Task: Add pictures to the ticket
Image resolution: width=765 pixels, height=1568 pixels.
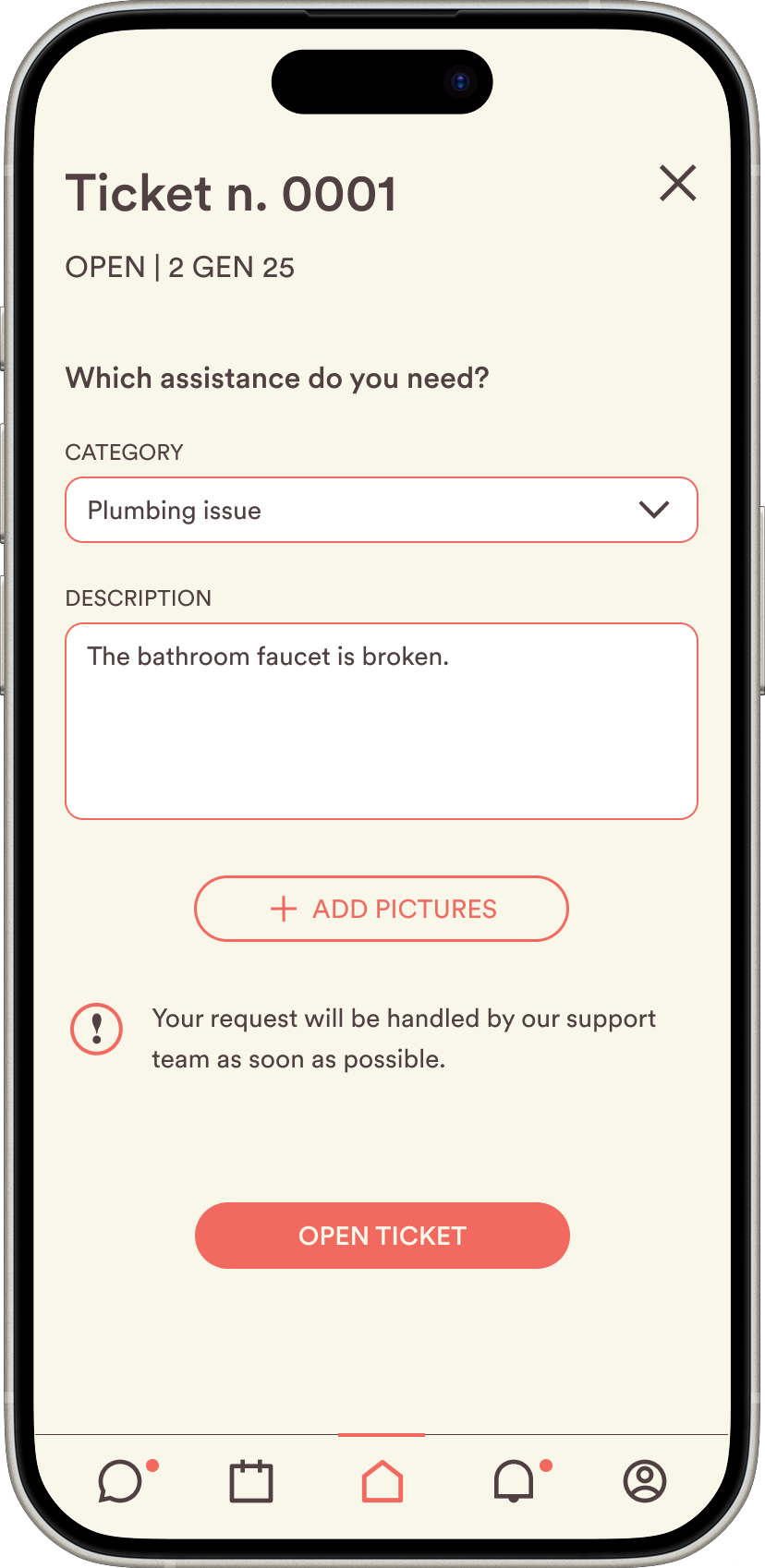Action: tap(381, 909)
